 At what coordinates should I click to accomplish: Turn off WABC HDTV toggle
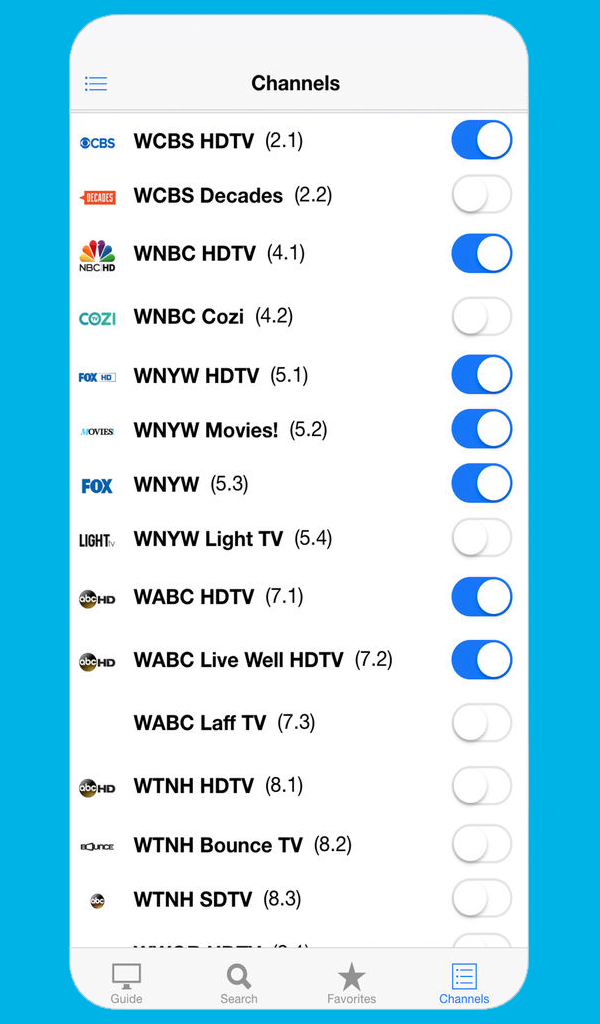[x=481, y=597]
